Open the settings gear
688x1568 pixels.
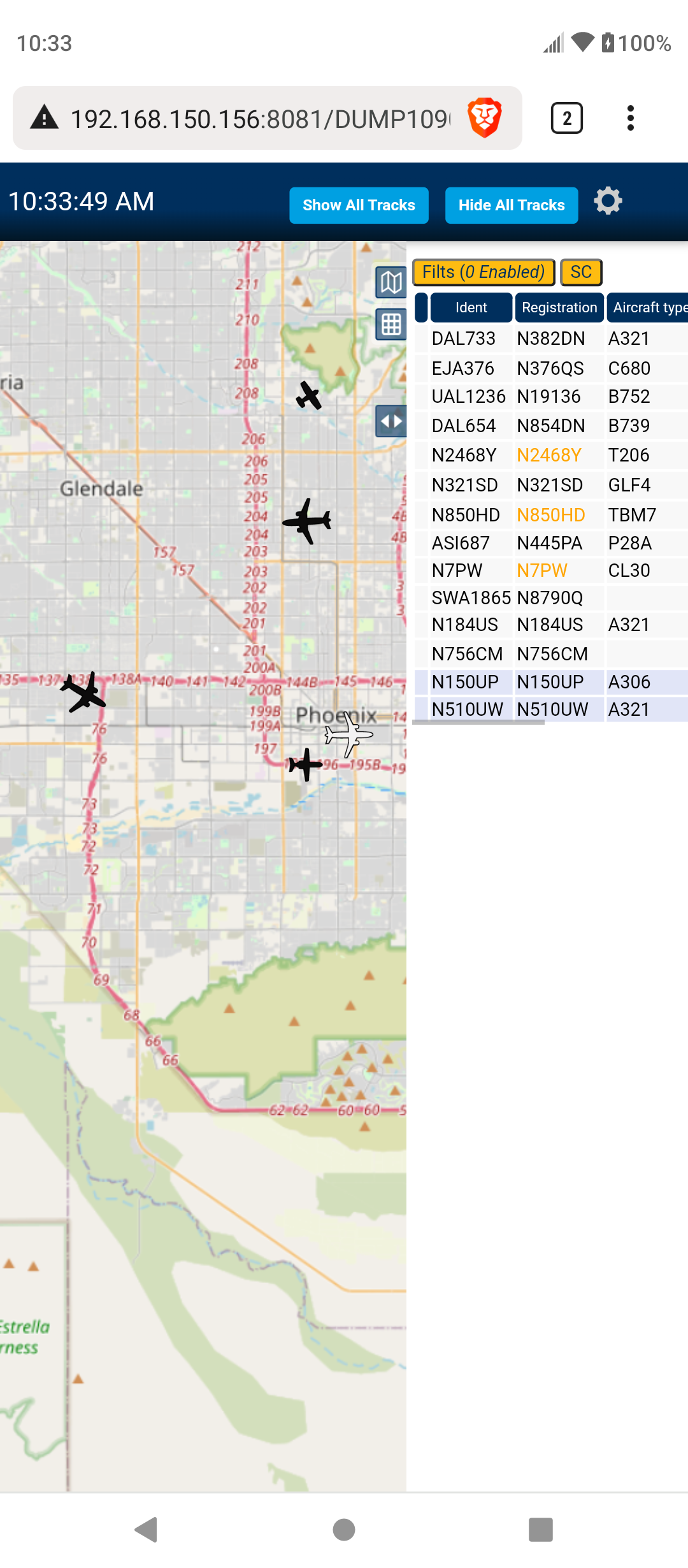[x=608, y=201]
